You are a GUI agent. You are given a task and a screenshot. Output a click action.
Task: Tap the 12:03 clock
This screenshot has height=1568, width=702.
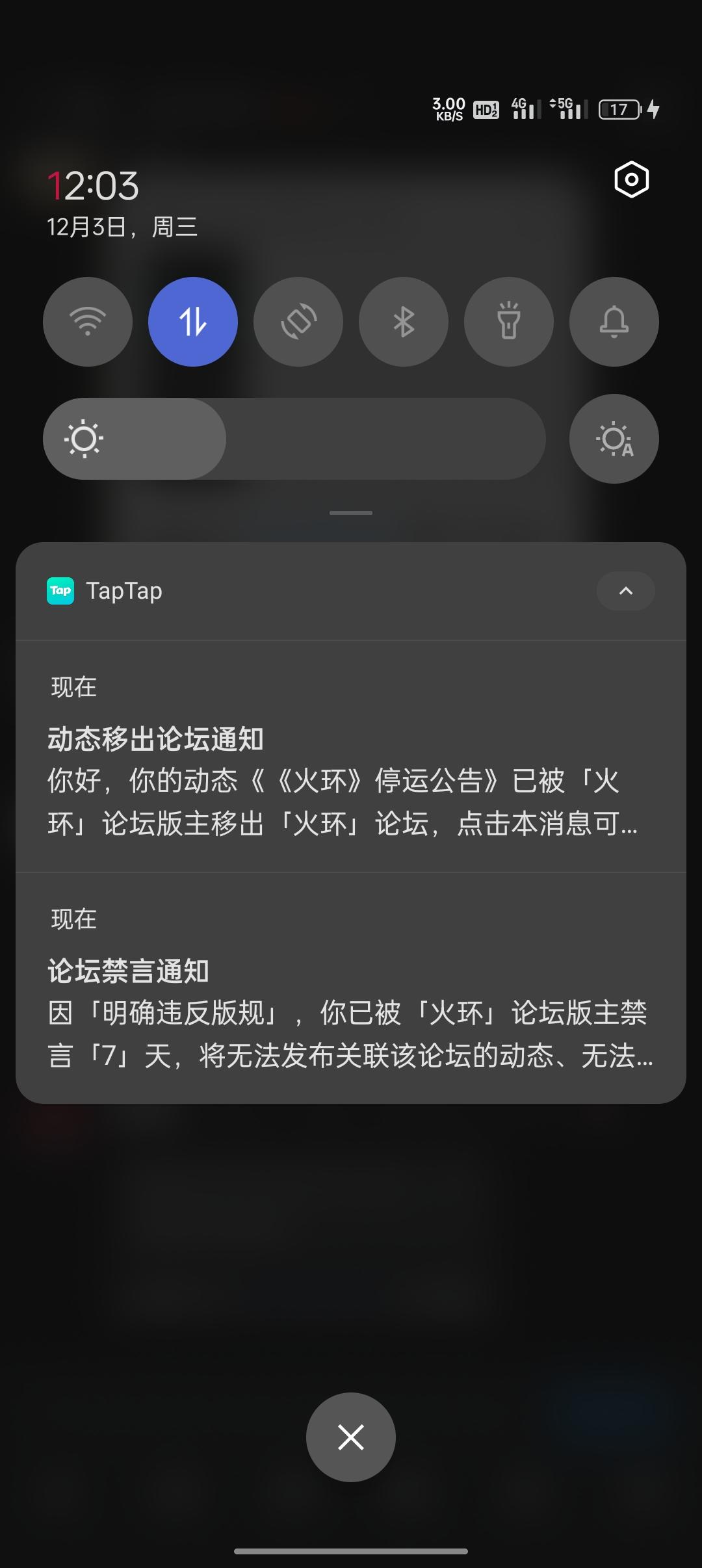point(94,185)
